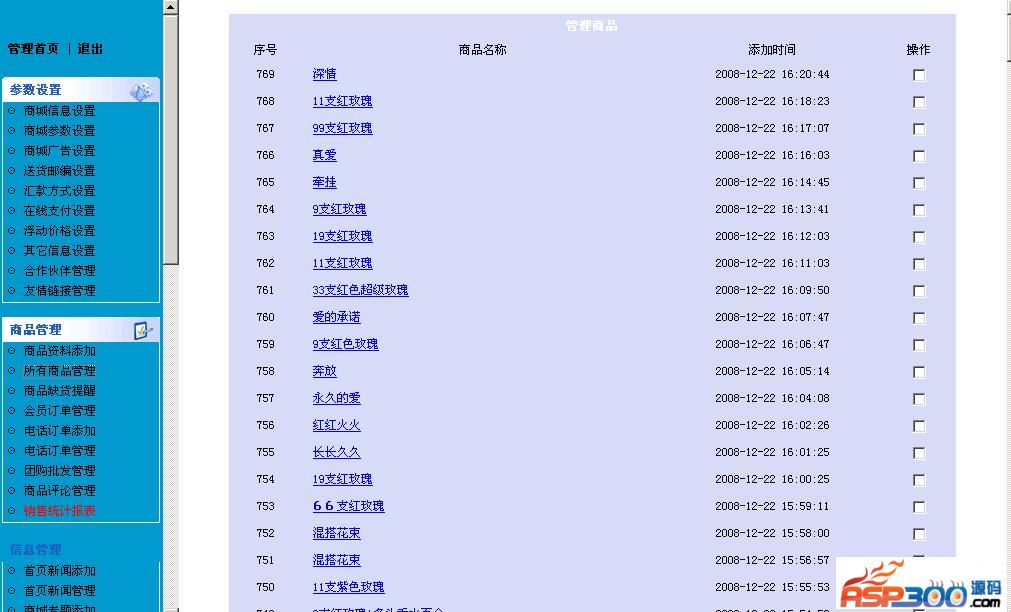View the 红红火火 product

[336, 426]
